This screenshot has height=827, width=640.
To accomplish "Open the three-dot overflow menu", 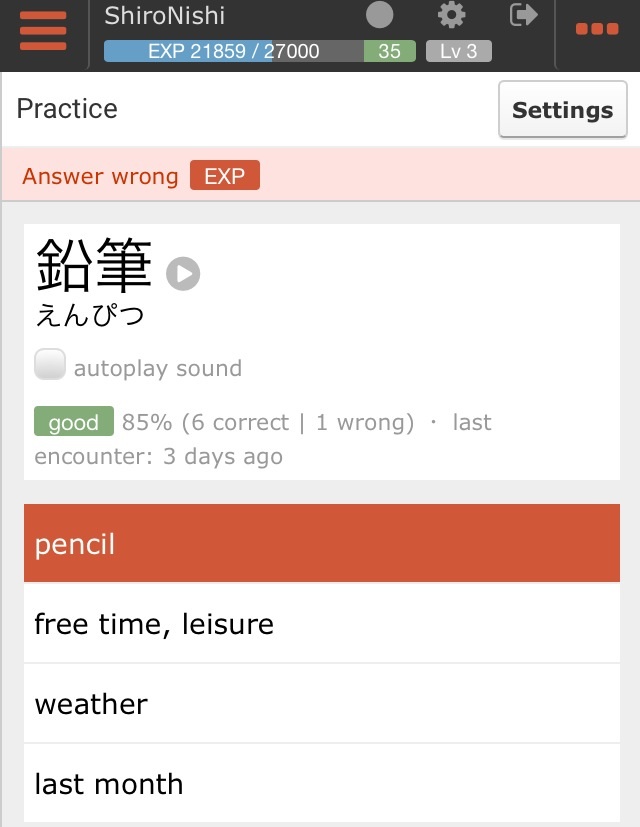I will point(597,30).
